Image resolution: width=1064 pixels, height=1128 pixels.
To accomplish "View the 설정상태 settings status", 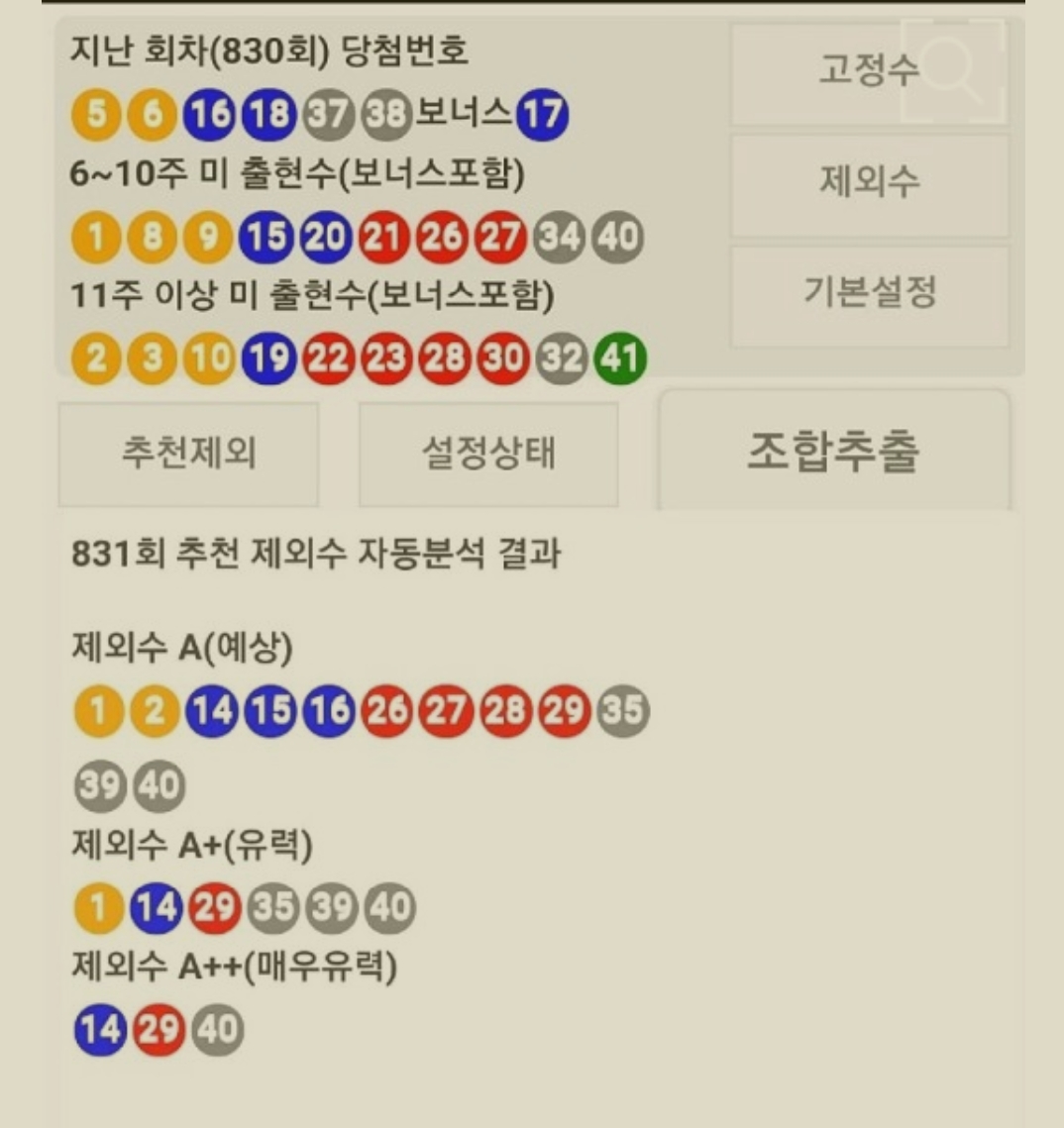I will point(488,454).
